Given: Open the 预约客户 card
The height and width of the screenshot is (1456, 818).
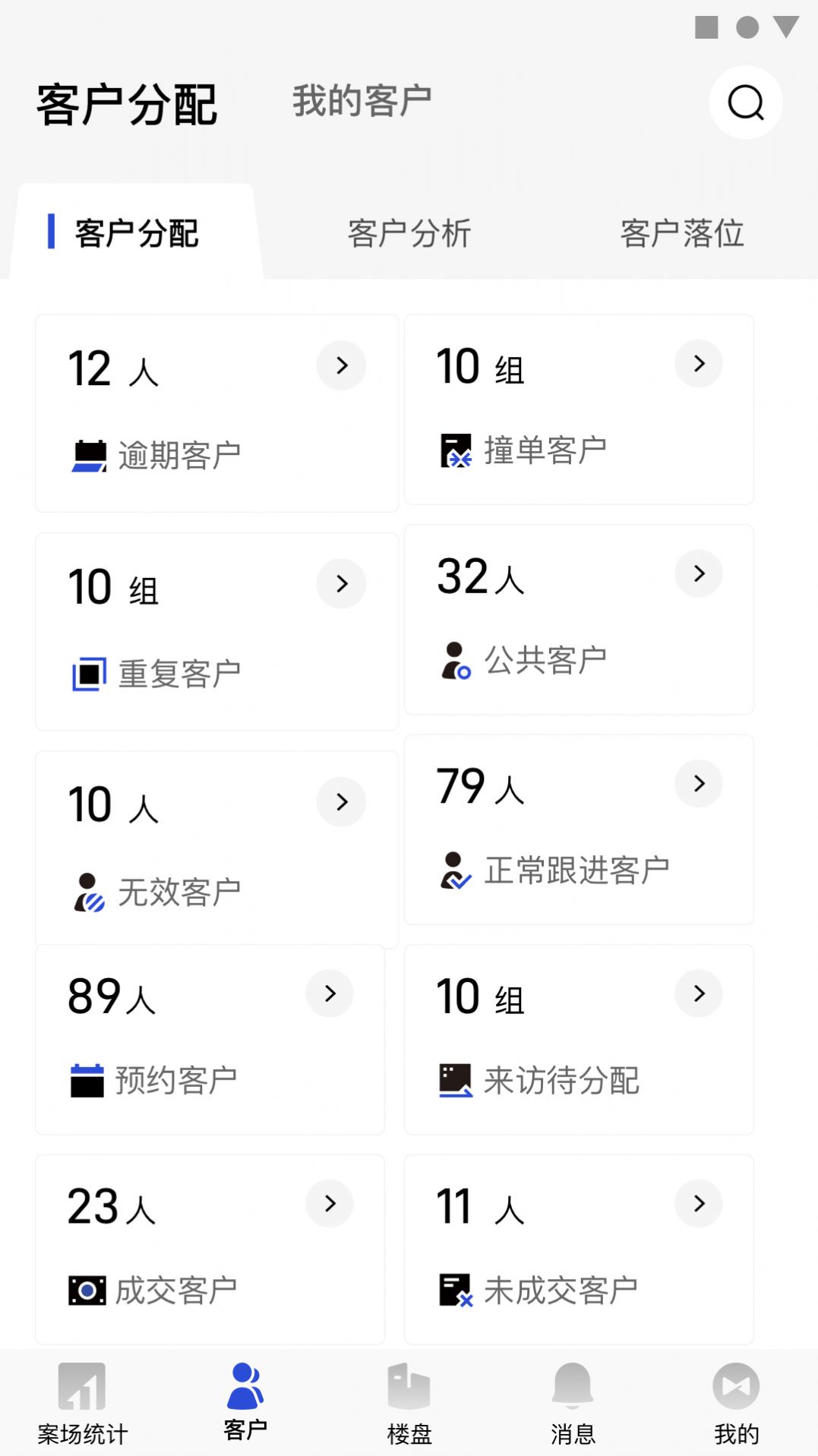Looking at the screenshot, I should click(210, 1040).
